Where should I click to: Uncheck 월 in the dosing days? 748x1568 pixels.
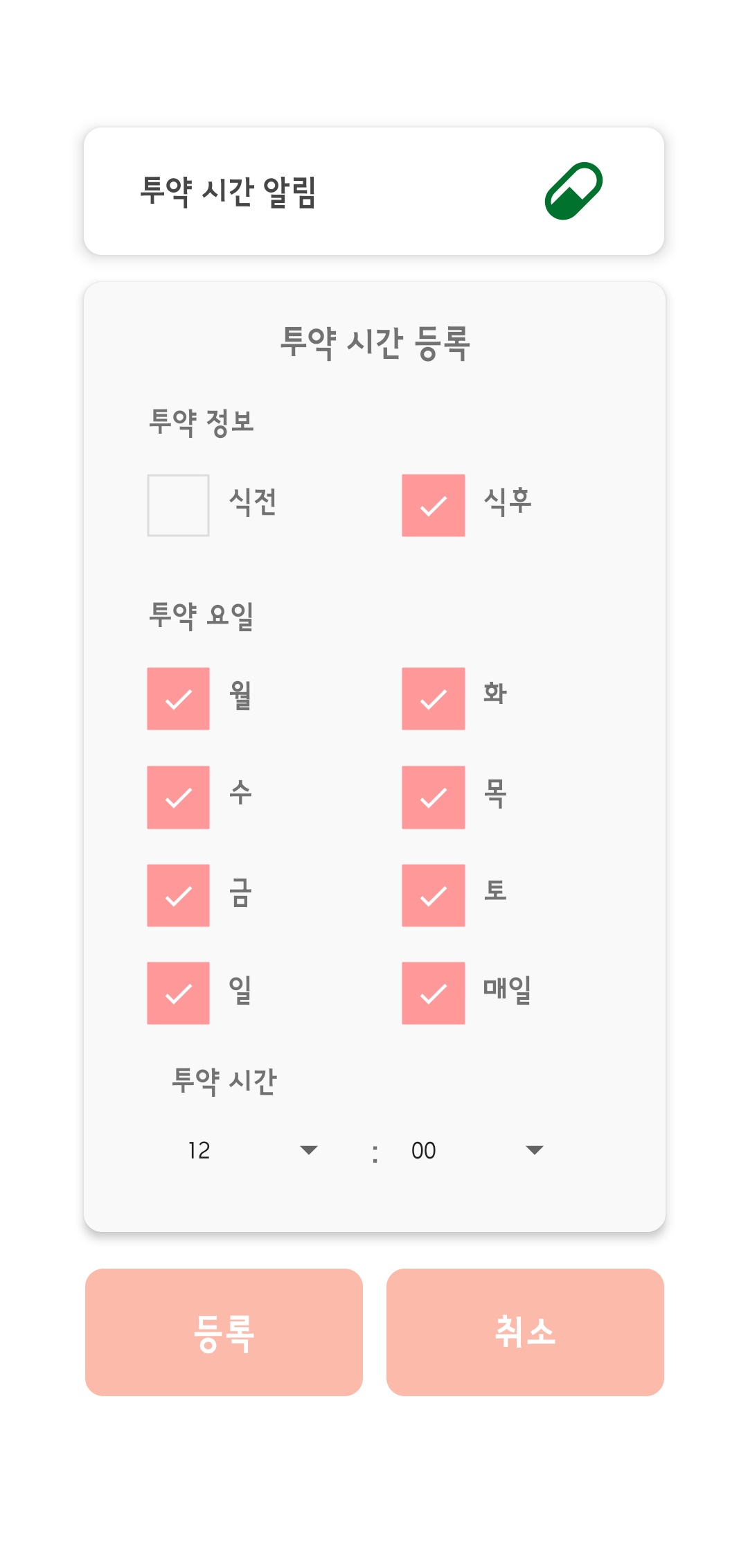[x=178, y=698]
